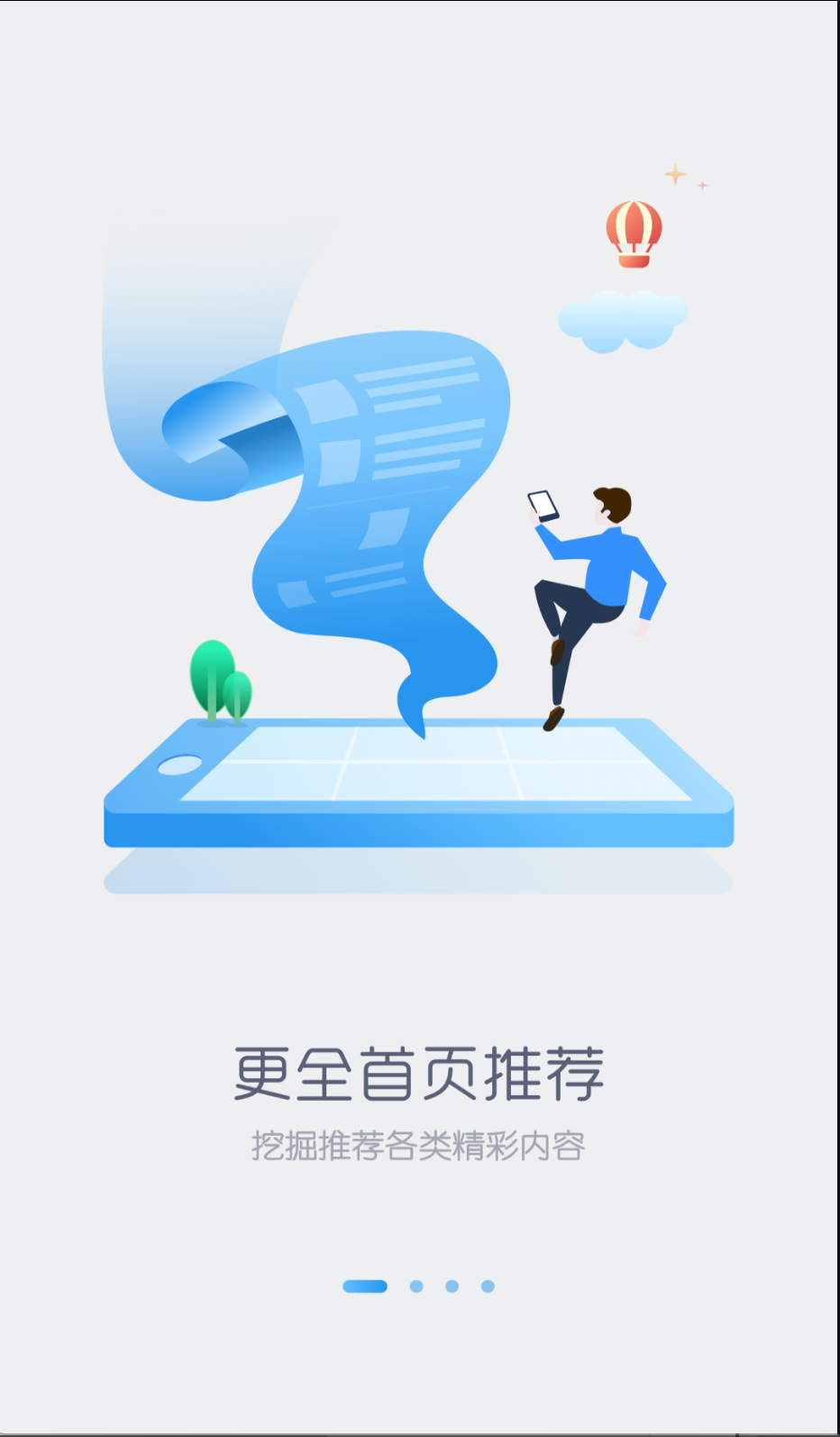
Task: Jump to the second onboarding page dot
Action: tap(416, 1286)
